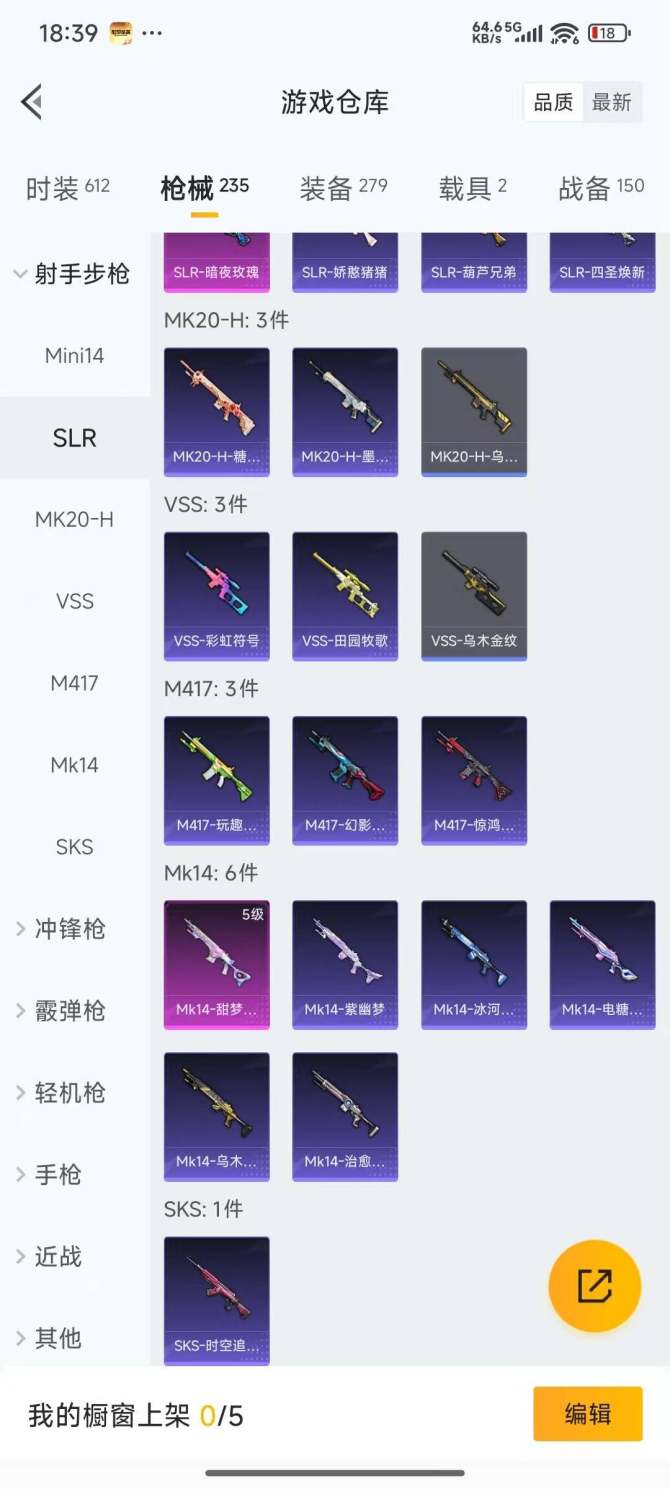670x1489 pixels.
Task: Switch to the 战备 tab
Action: point(600,188)
